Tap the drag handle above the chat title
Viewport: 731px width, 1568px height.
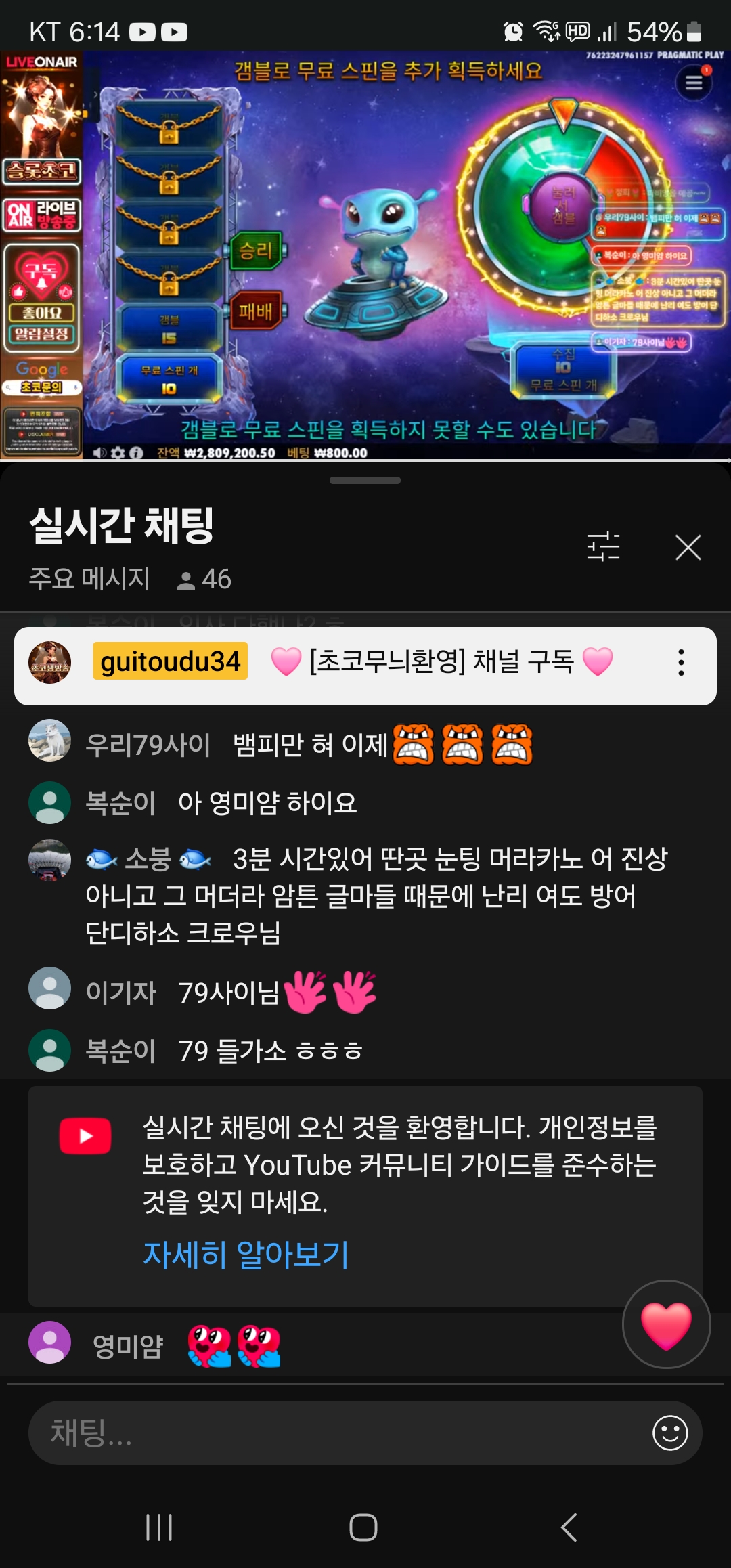tap(365, 481)
